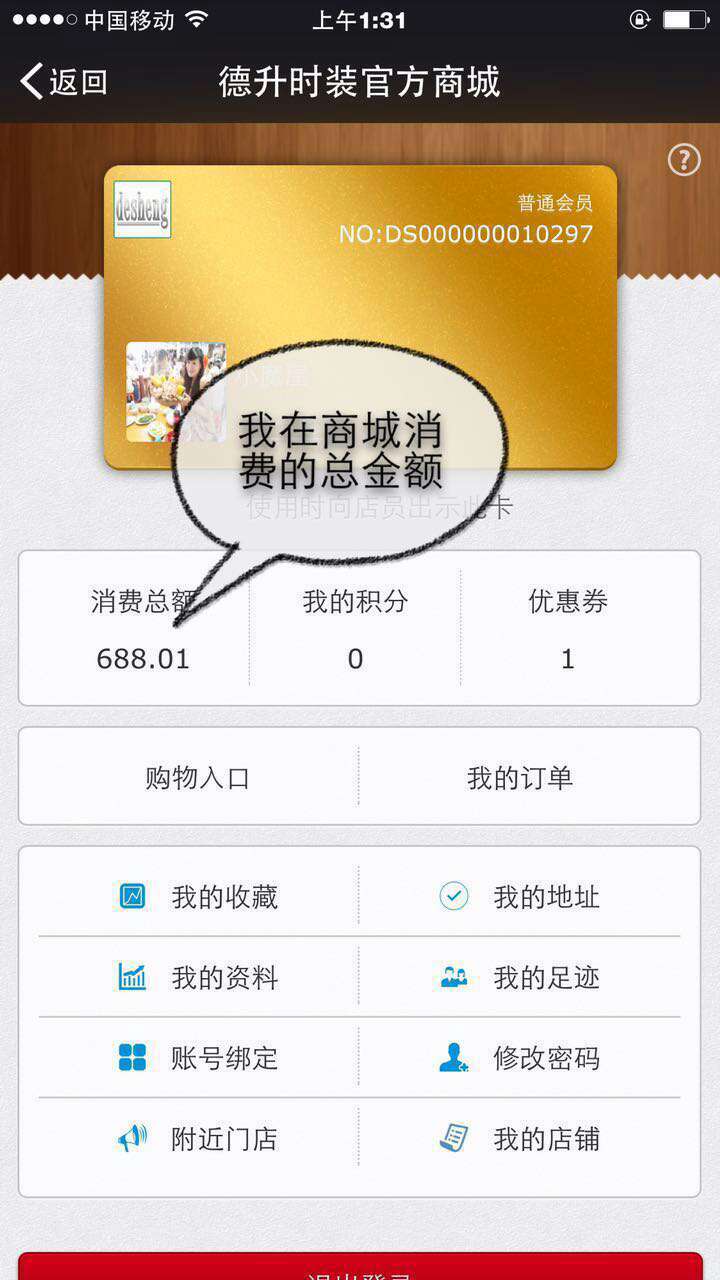
Task: Select 修改密码 to change password
Action: coord(520,1058)
